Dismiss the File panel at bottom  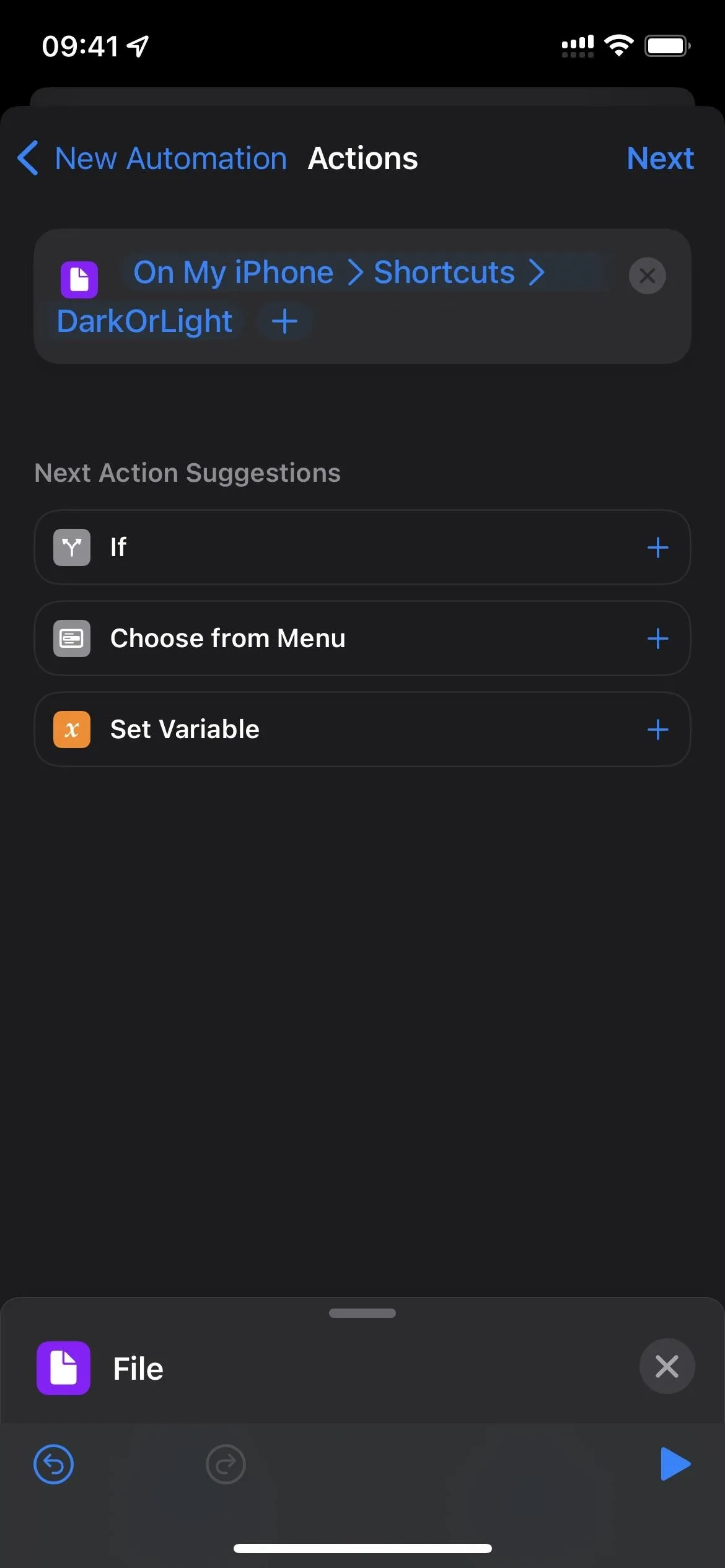click(667, 1367)
